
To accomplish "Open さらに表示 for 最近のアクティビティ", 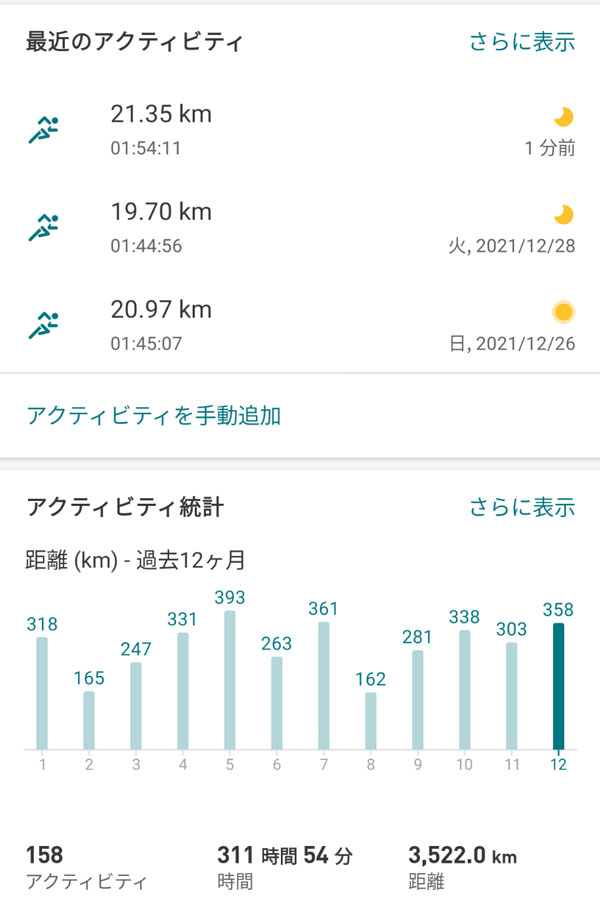I will pyautogui.click(x=522, y=42).
